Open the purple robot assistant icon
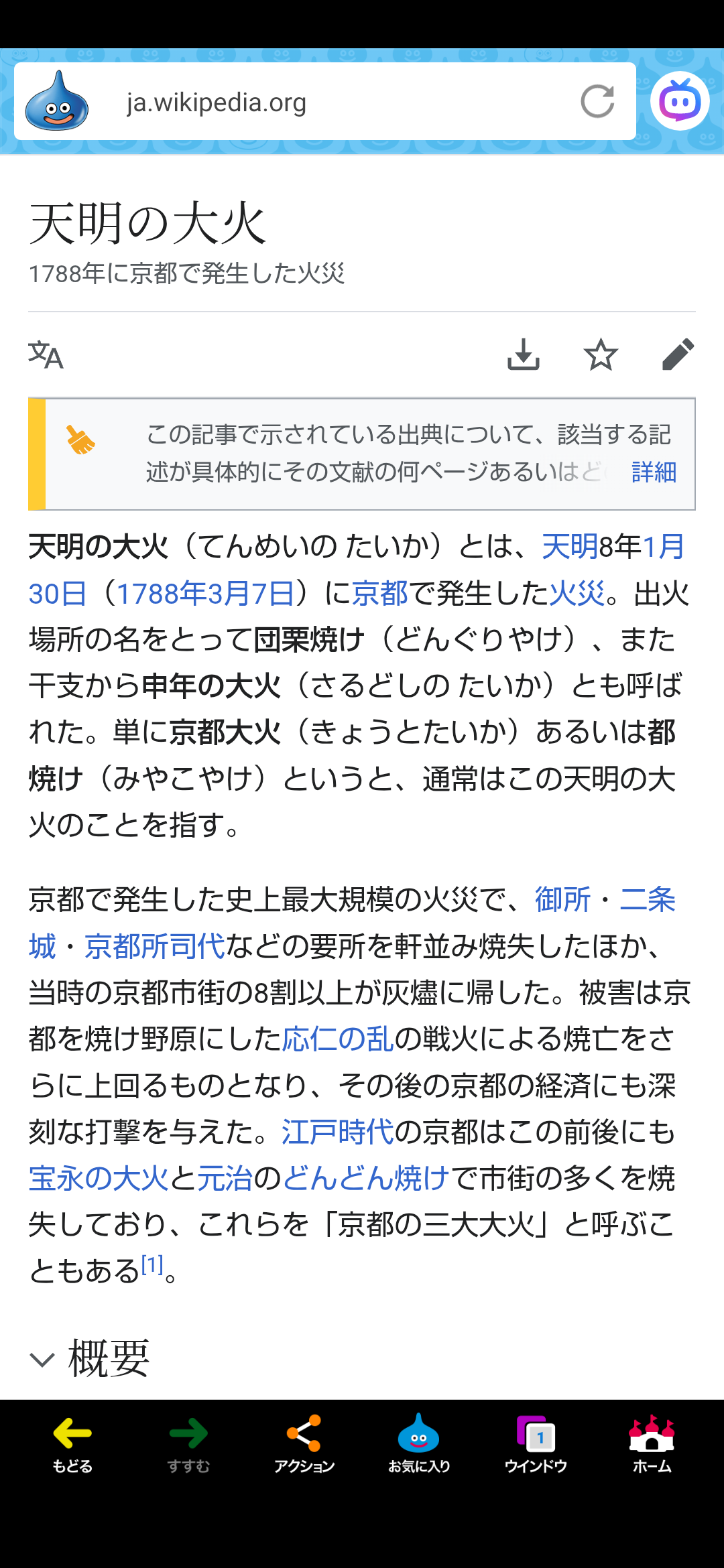This screenshot has width=724, height=1568. pos(680,102)
